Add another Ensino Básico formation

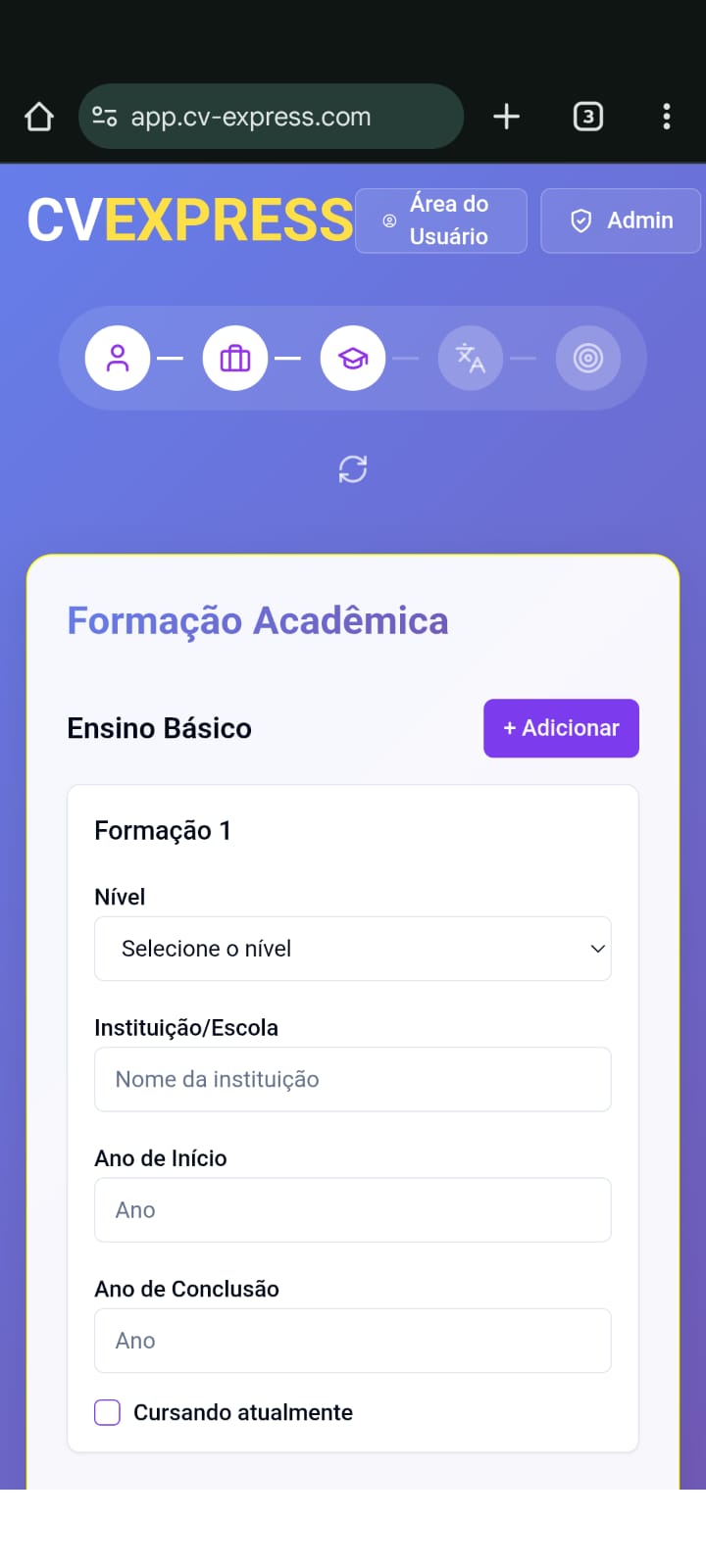(561, 728)
